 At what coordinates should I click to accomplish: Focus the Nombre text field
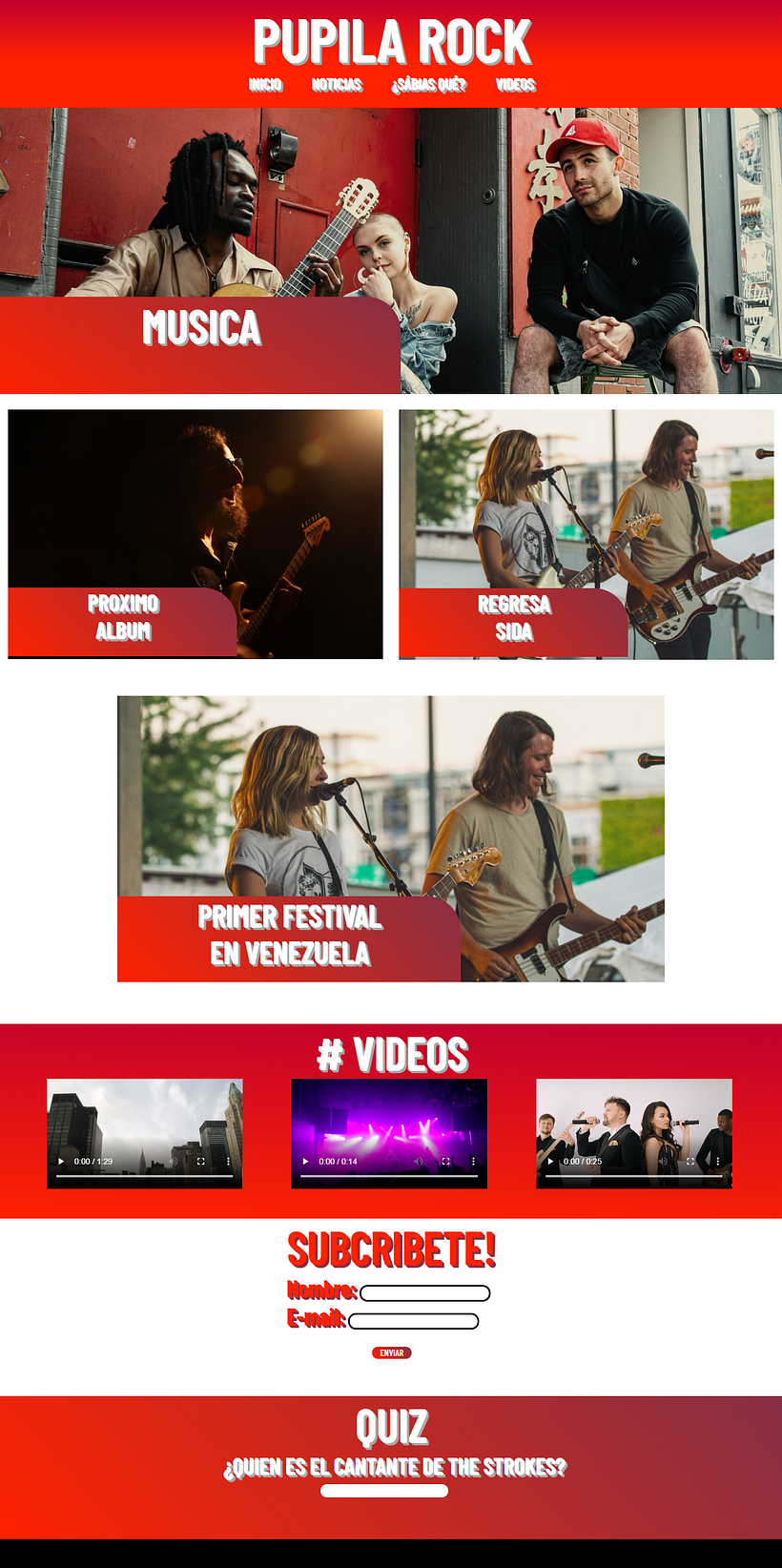(425, 1293)
